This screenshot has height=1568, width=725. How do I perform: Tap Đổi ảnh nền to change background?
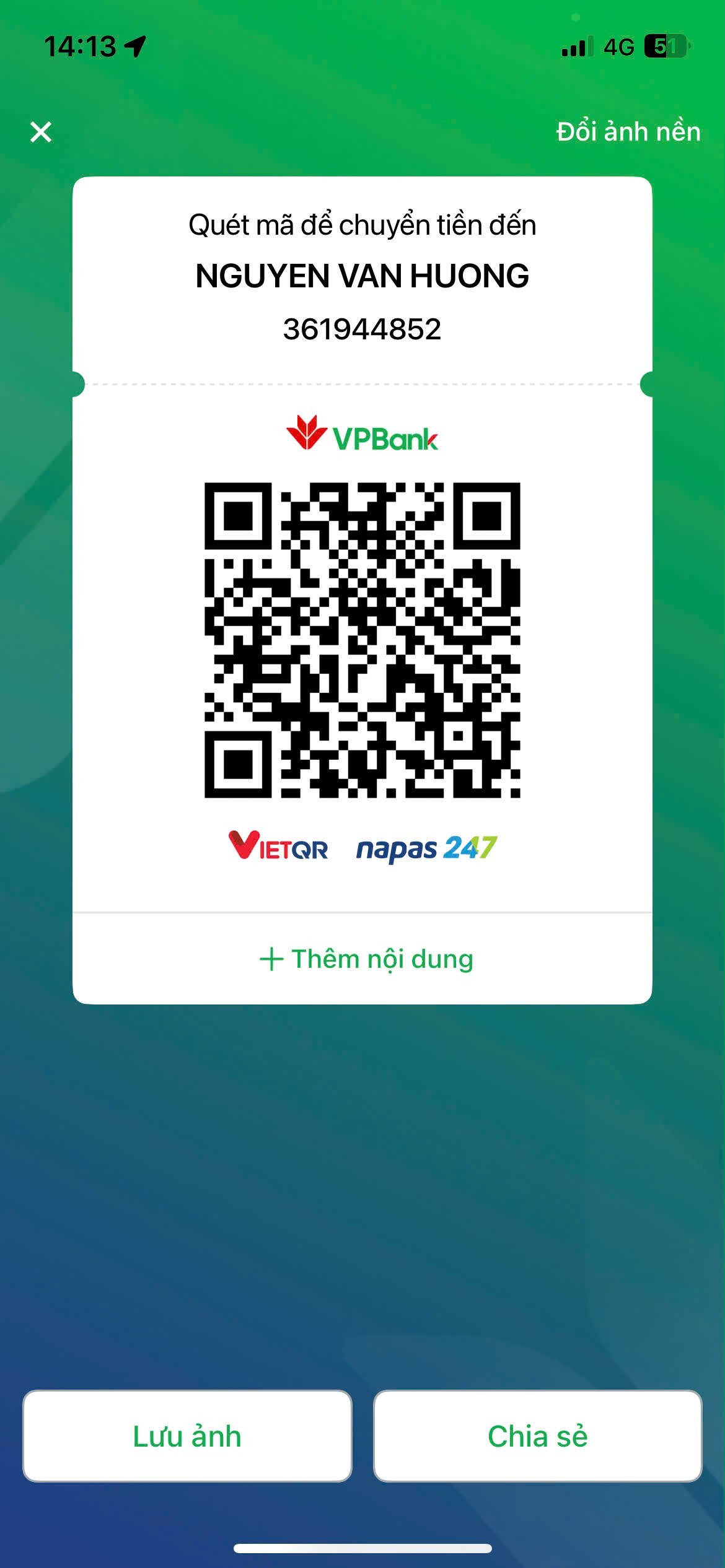[628, 132]
